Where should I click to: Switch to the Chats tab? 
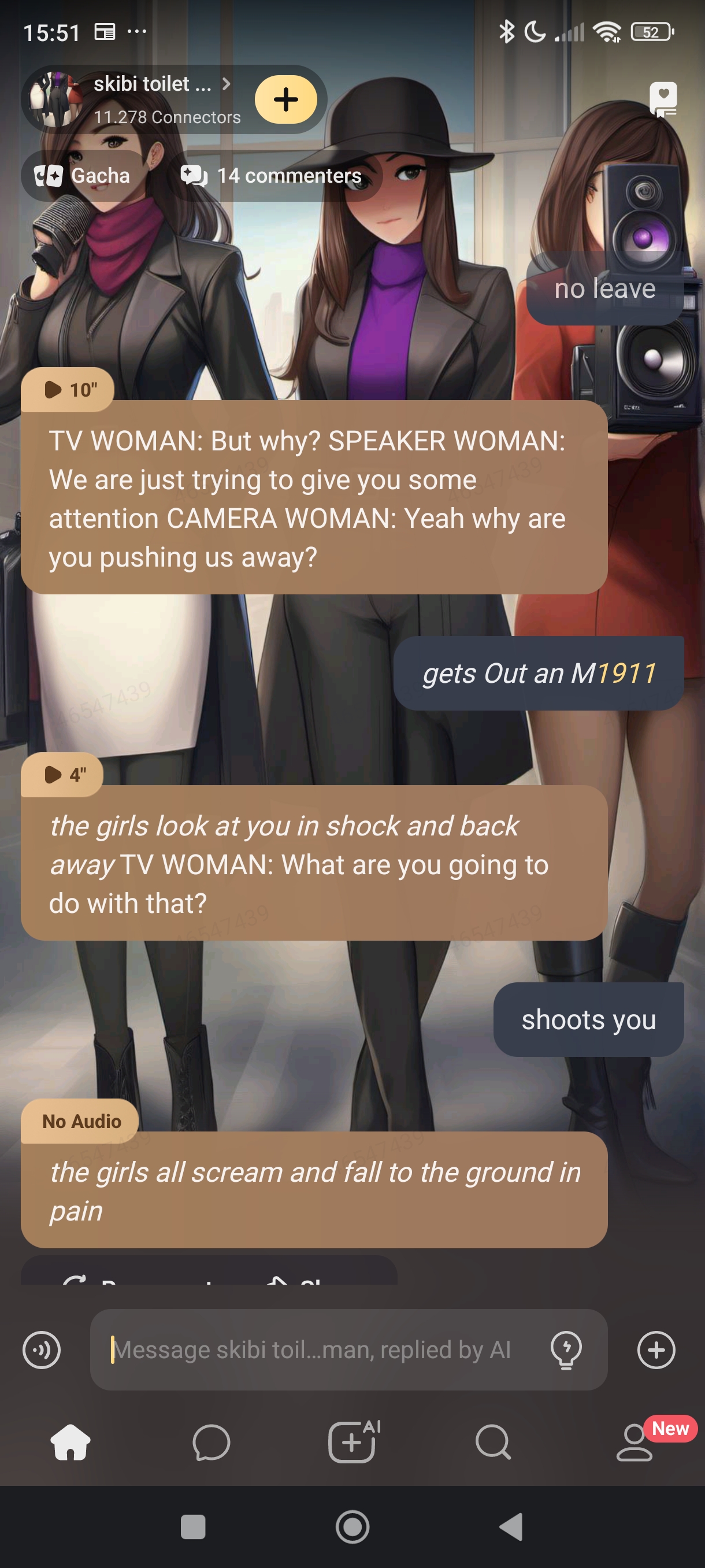click(211, 1442)
